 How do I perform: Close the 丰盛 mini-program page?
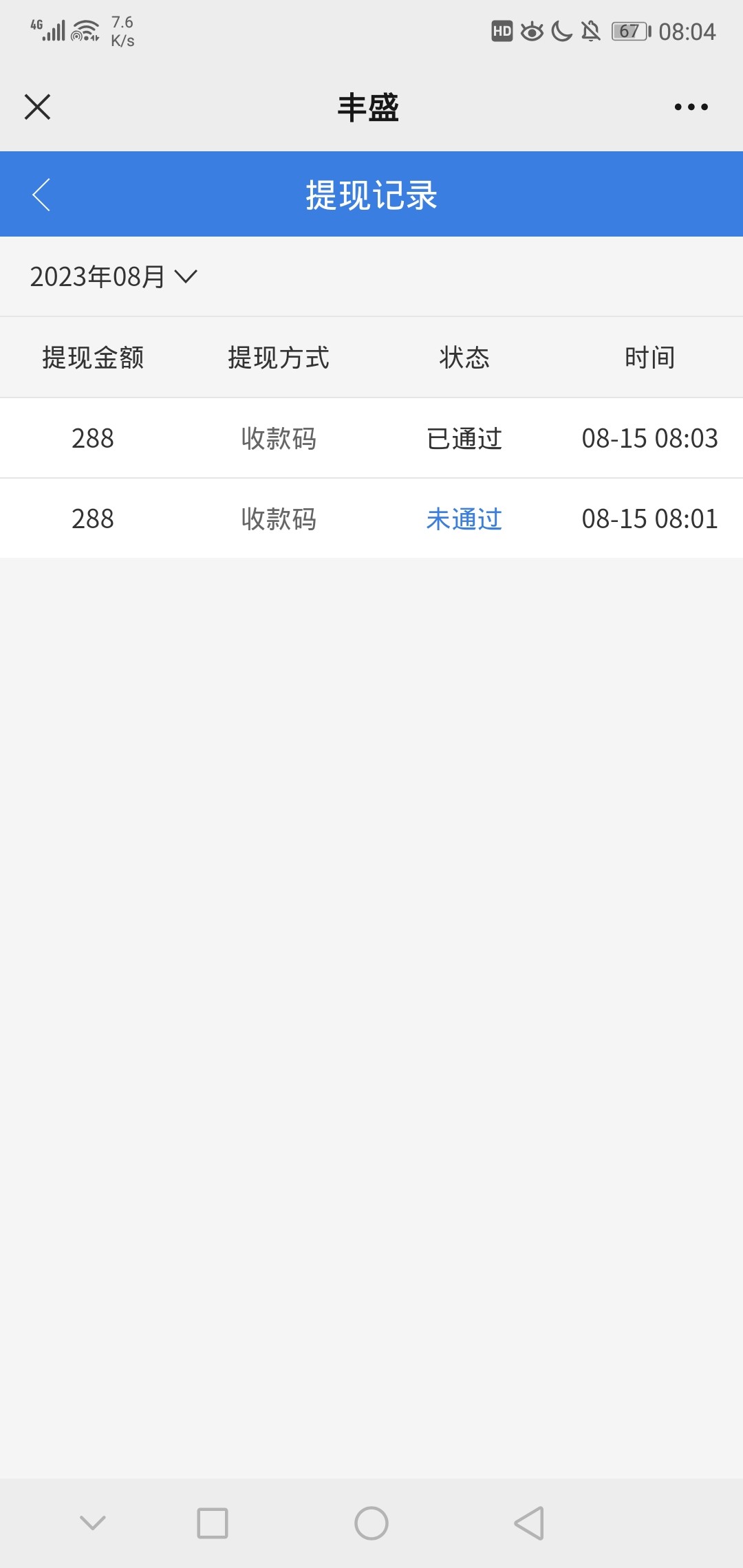pyautogui.click(x=37, y=107)
